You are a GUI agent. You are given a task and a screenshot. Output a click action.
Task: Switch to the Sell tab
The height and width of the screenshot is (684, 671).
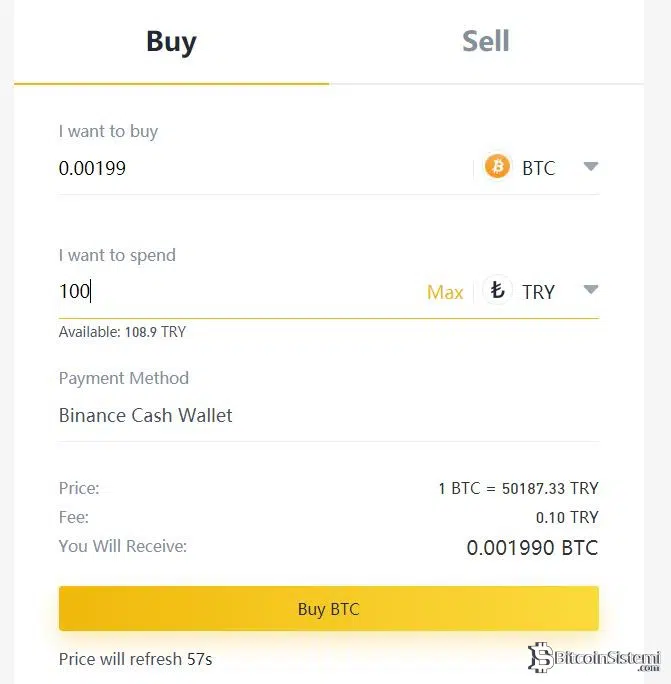tap(485, 42)
